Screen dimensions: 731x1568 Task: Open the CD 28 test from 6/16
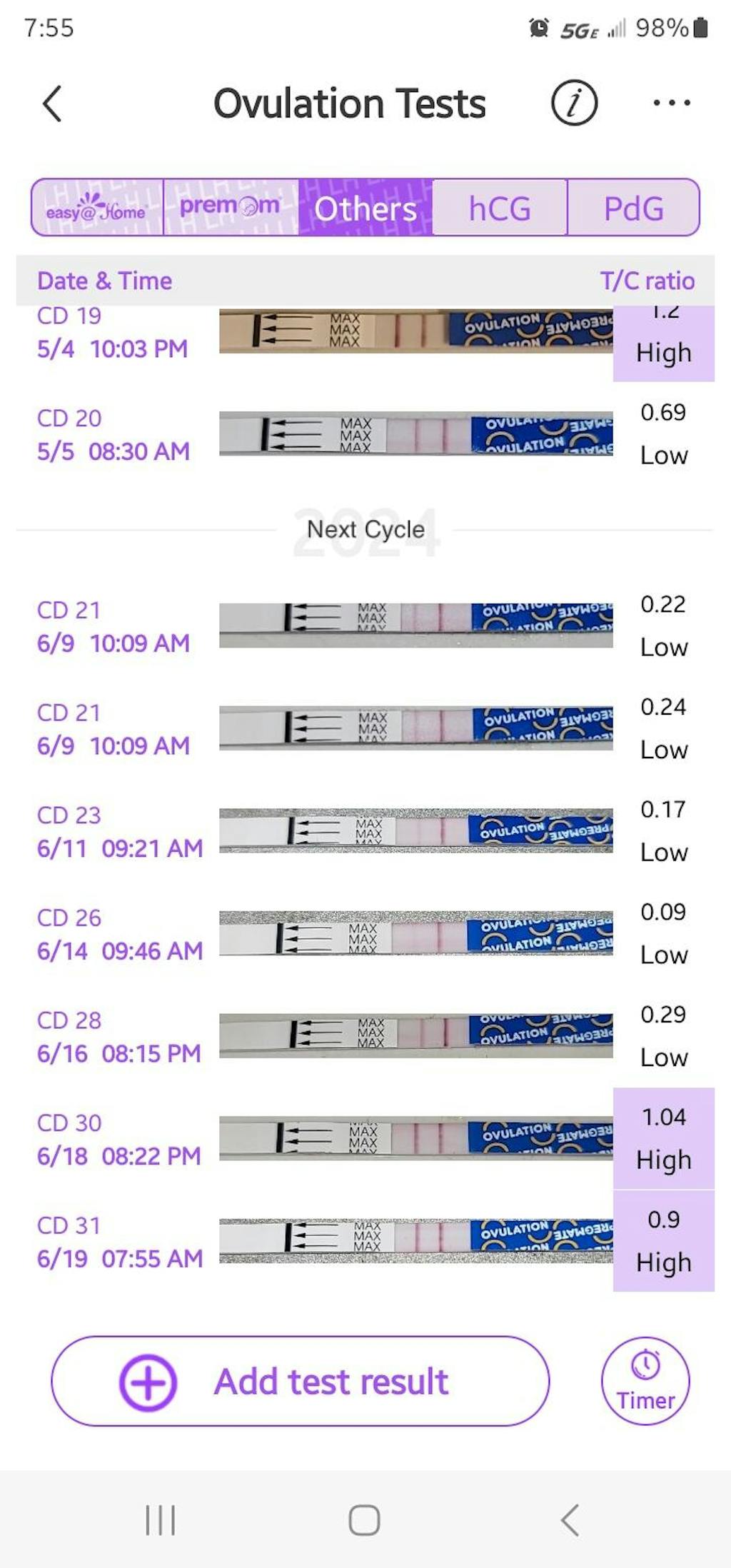coord(415,1035)
